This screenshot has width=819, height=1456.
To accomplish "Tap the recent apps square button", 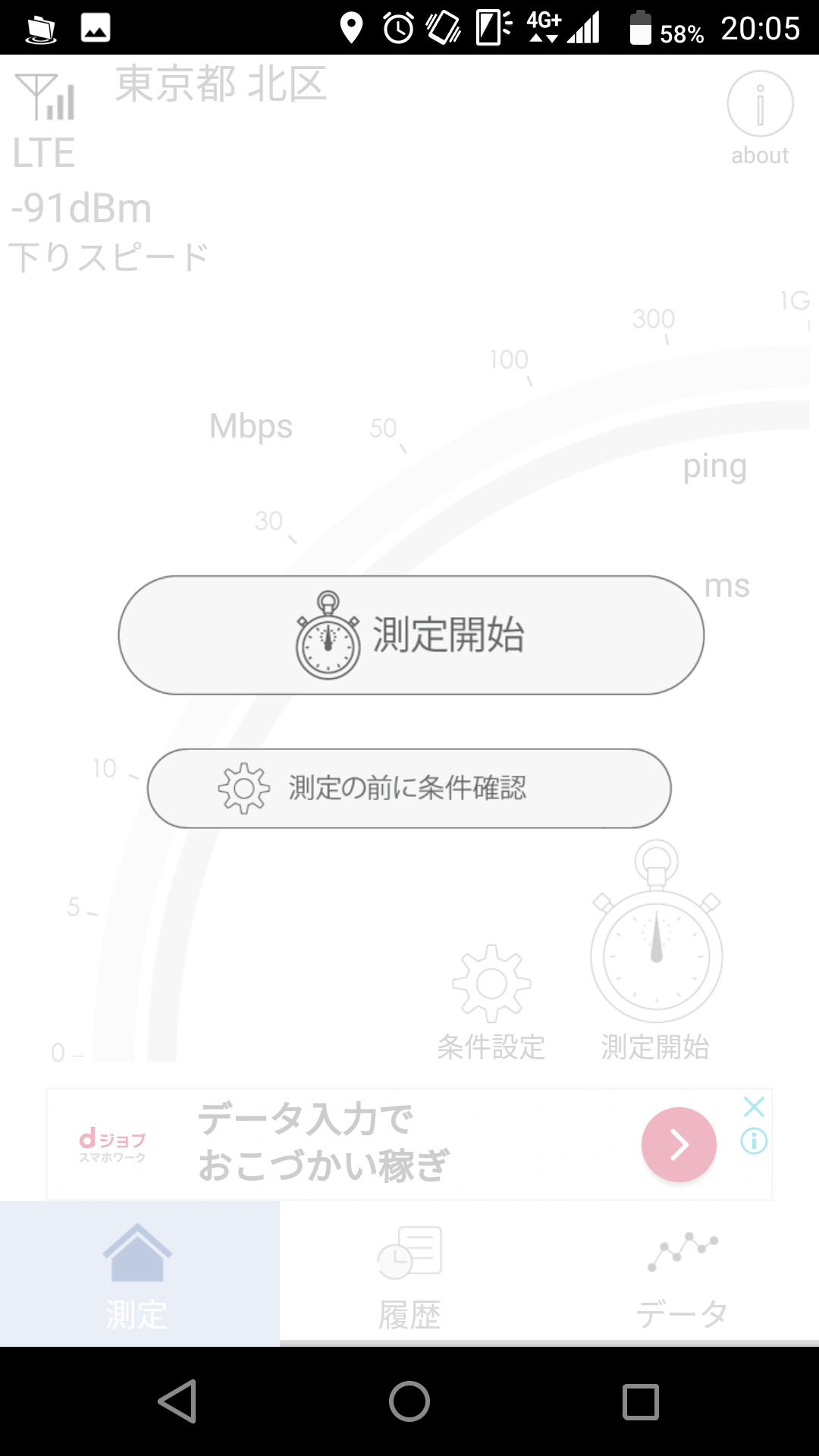I will point(641,1401).
